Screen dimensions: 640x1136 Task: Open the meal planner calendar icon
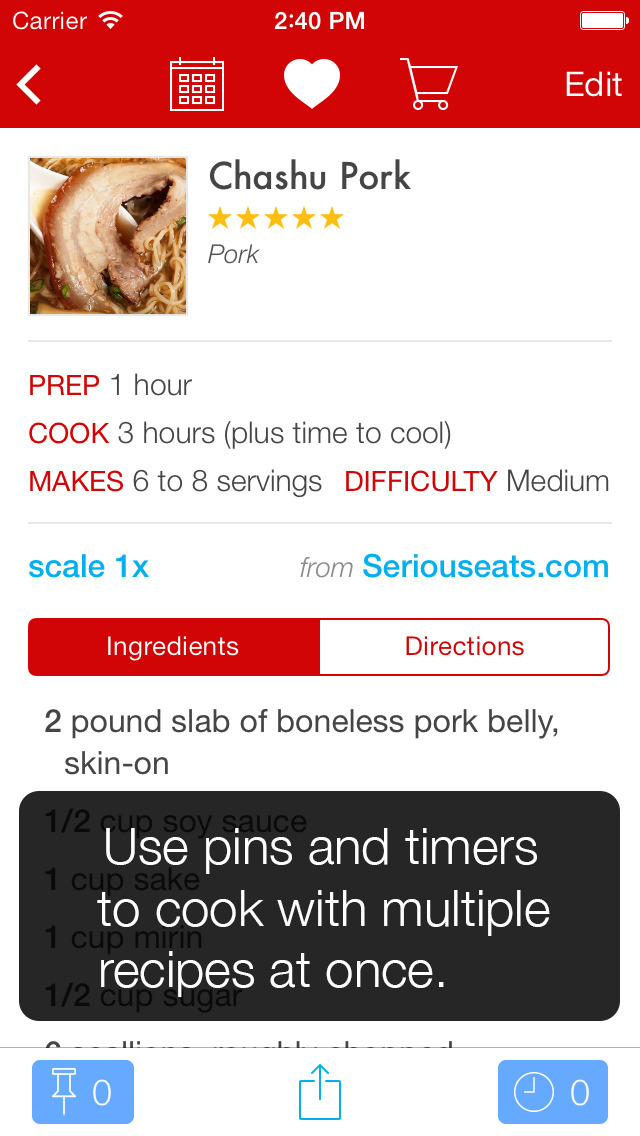196,84
